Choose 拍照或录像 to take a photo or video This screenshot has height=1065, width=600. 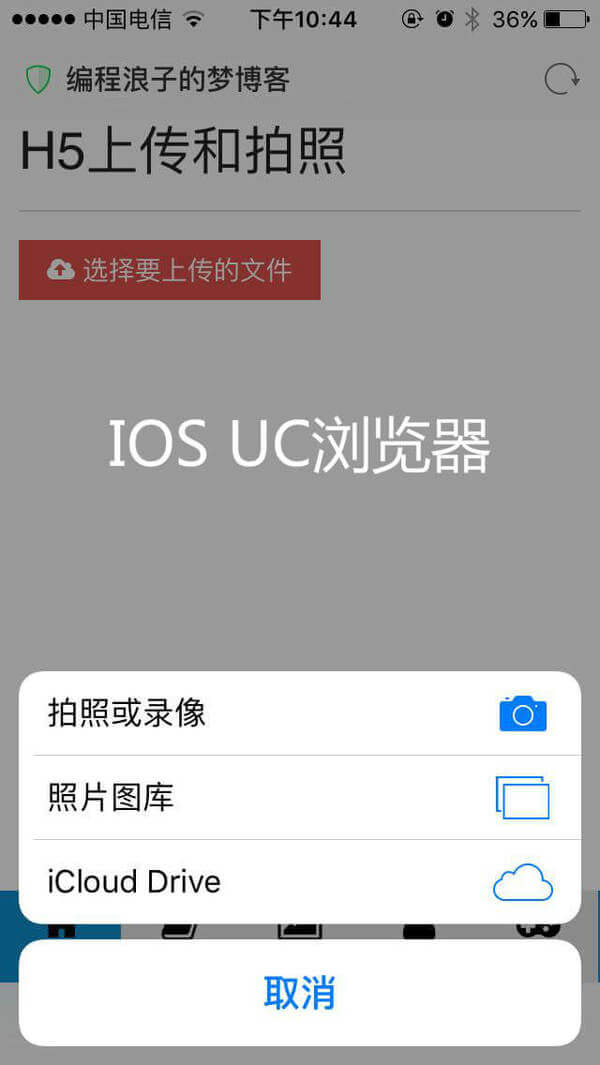tap(299, 713)
